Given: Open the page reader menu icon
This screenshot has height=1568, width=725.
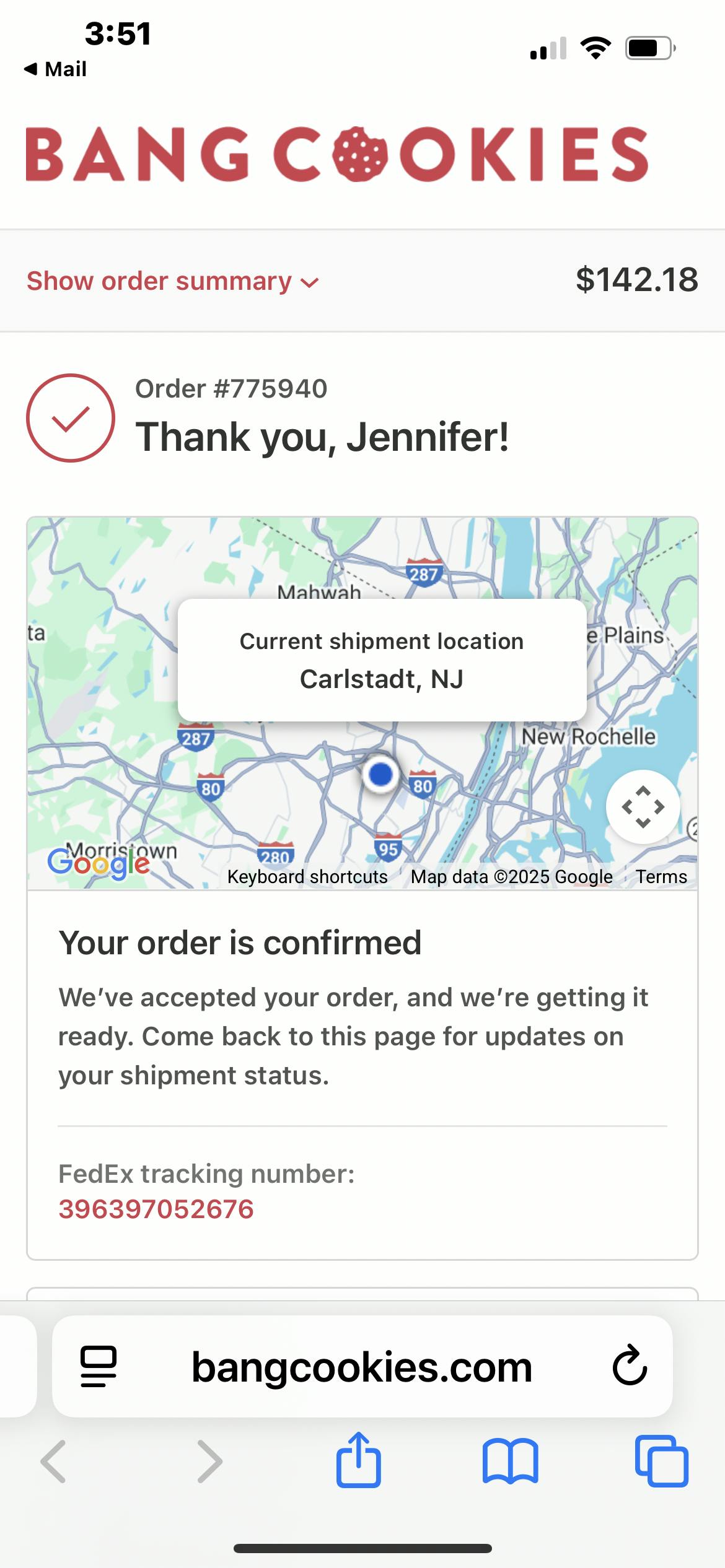Looking at the screenshot, I should point(99,1367).
